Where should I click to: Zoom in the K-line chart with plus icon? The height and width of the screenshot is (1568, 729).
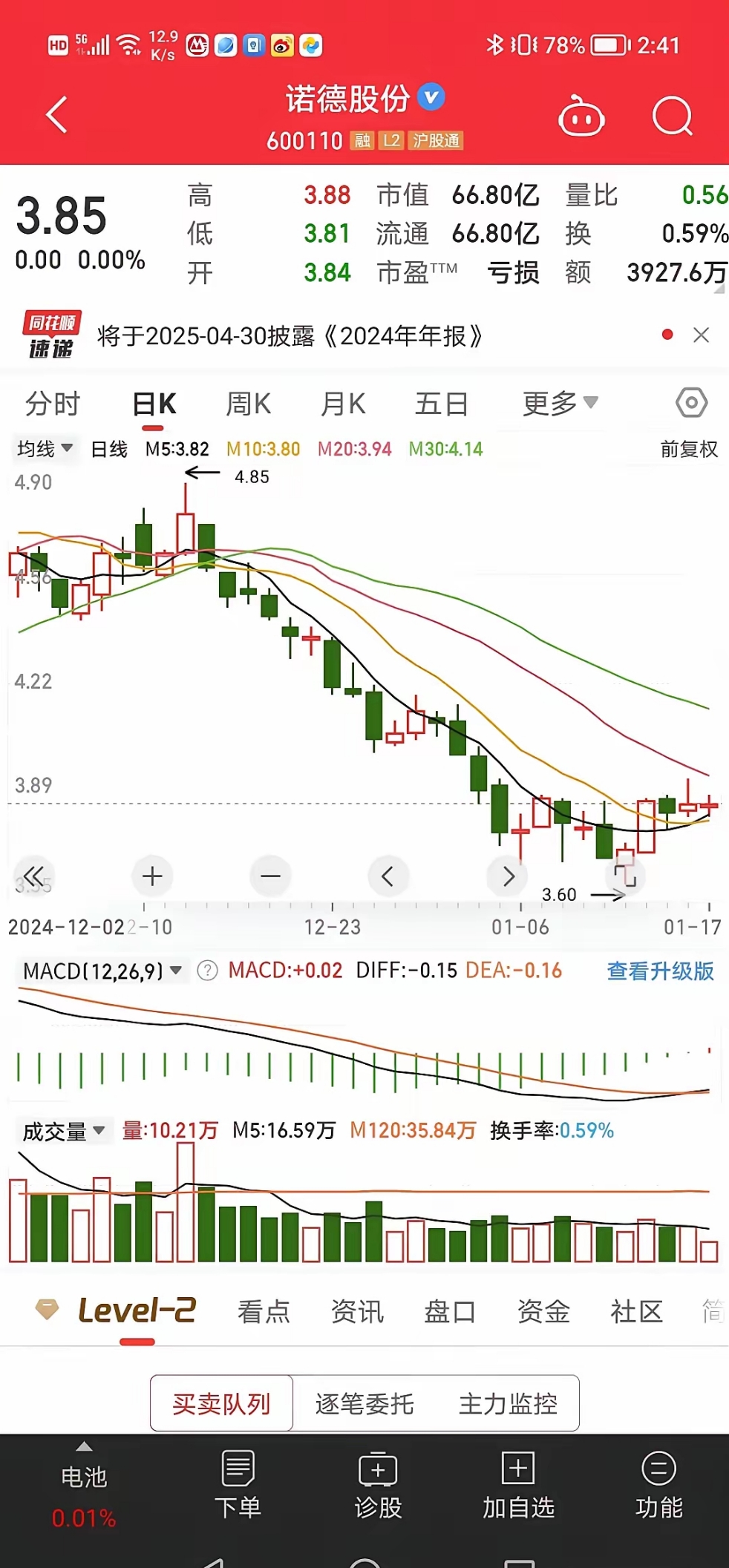point(151,876)
